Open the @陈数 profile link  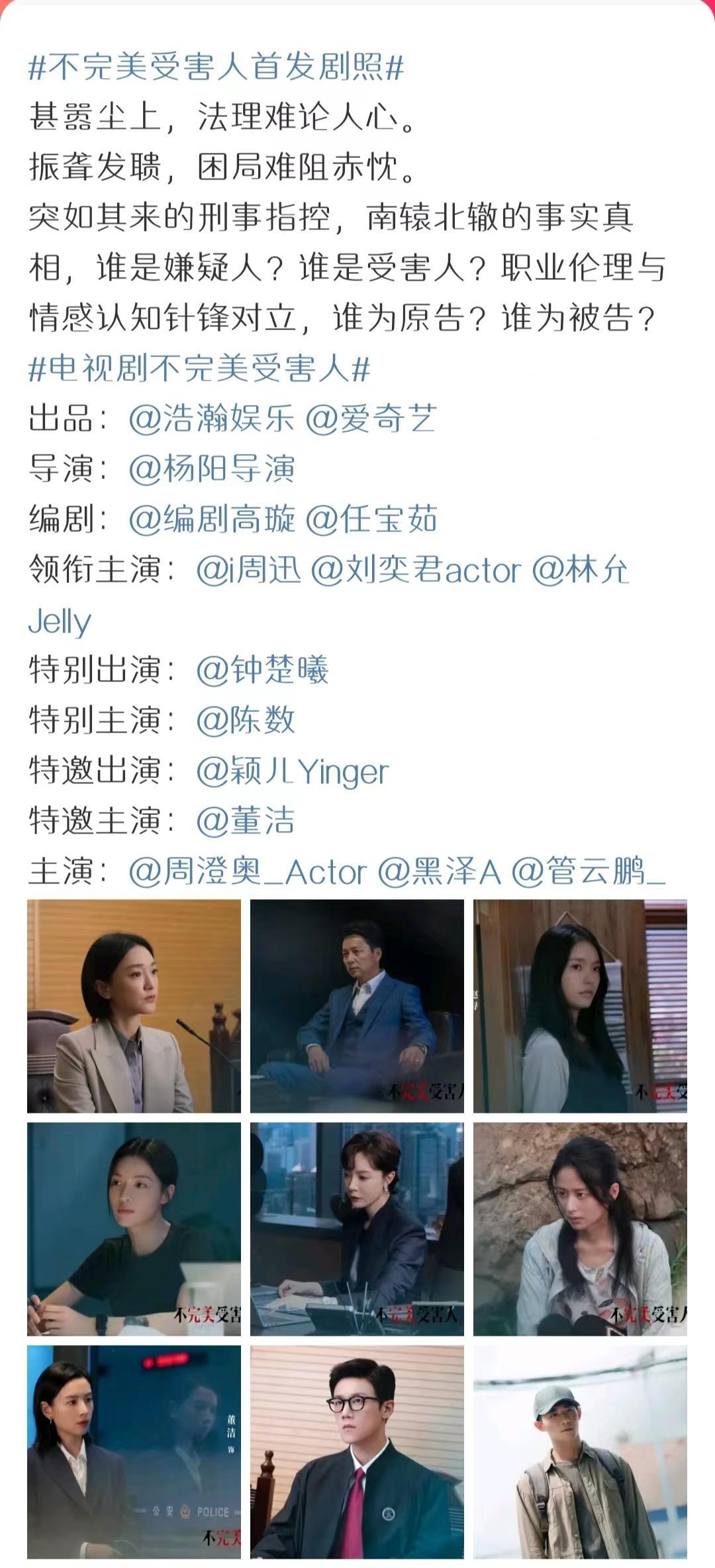[x=246, y=720]
